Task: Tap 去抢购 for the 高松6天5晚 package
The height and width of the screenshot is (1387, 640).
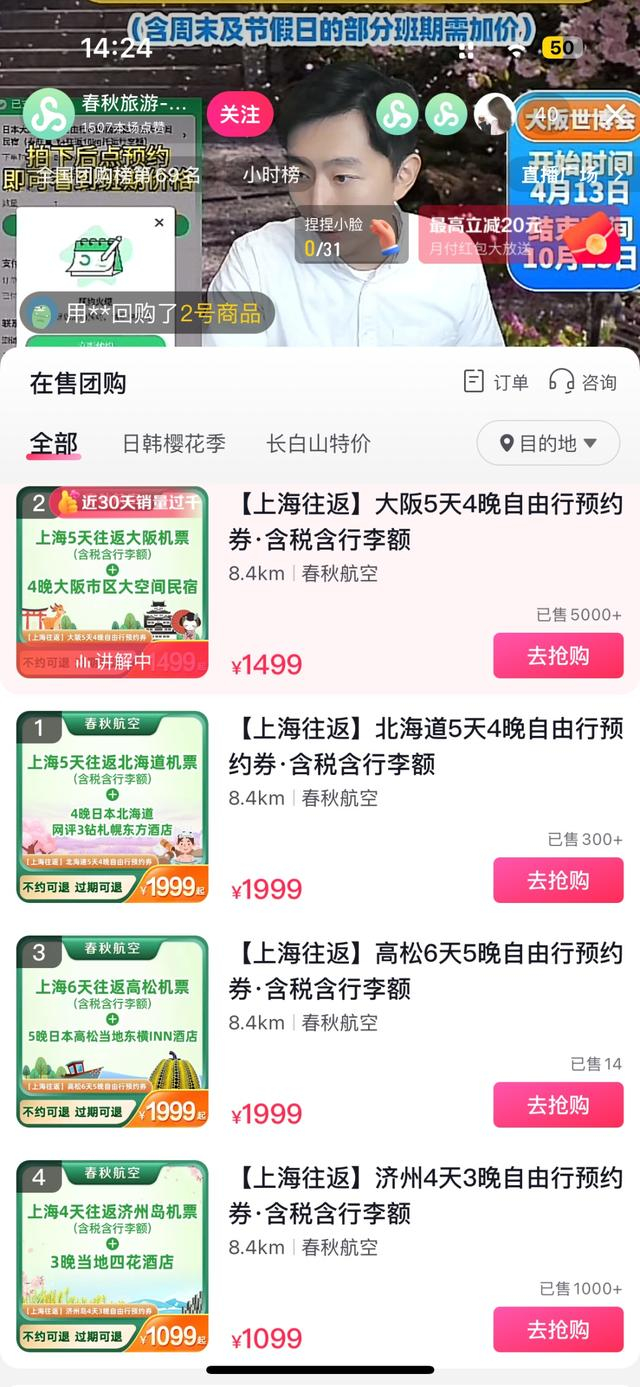Action: click(558, 1105)
